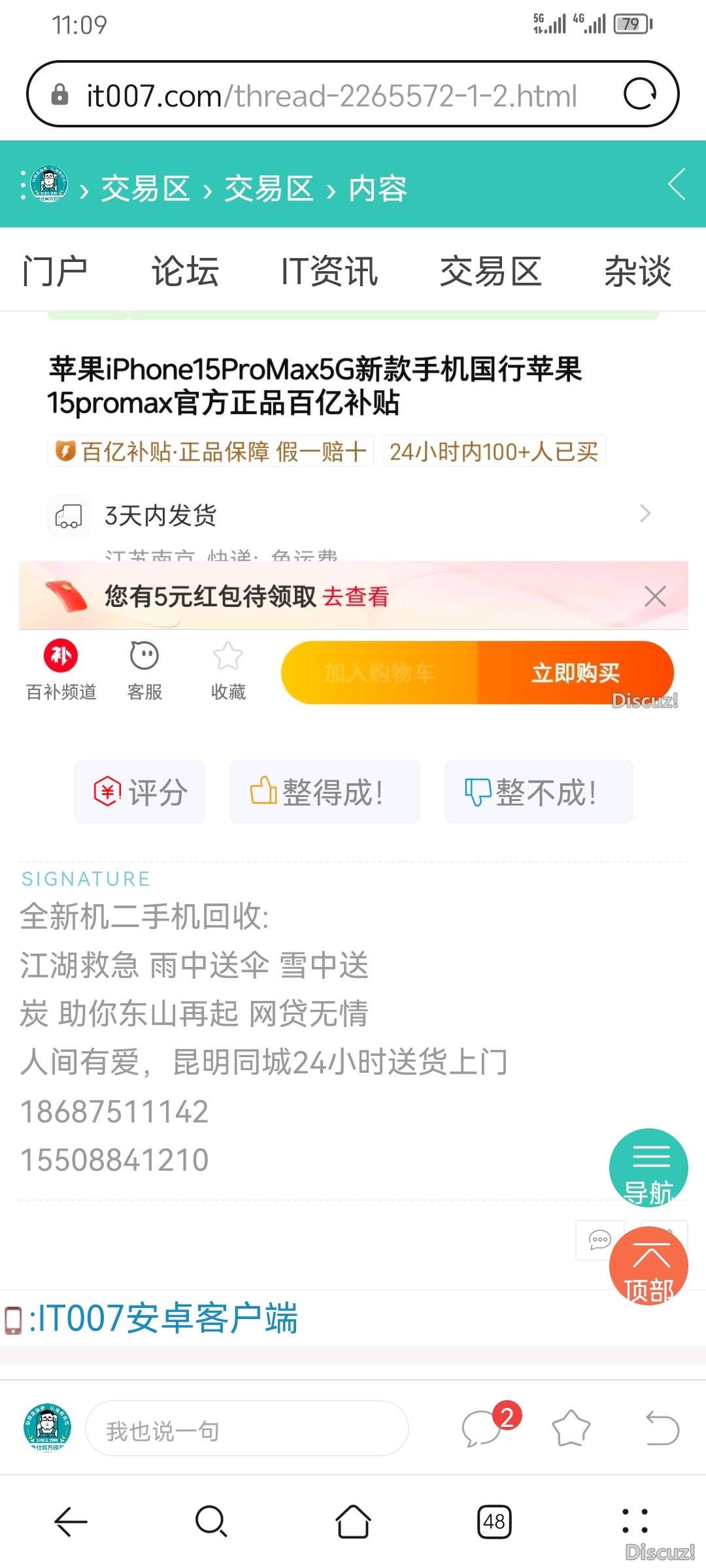Upvote the post with 整得成!
This screenshot has width=706, height=1568.
pyautogui.click(x=324, y=792)
